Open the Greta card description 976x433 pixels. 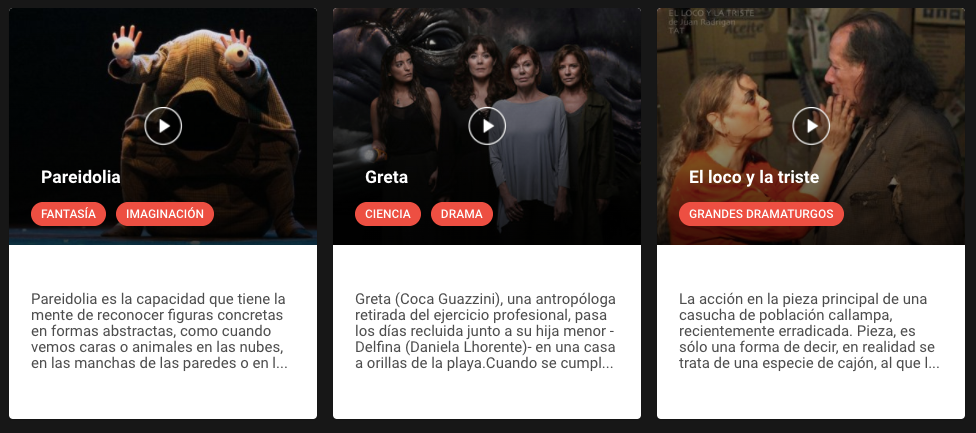(485, 331)
